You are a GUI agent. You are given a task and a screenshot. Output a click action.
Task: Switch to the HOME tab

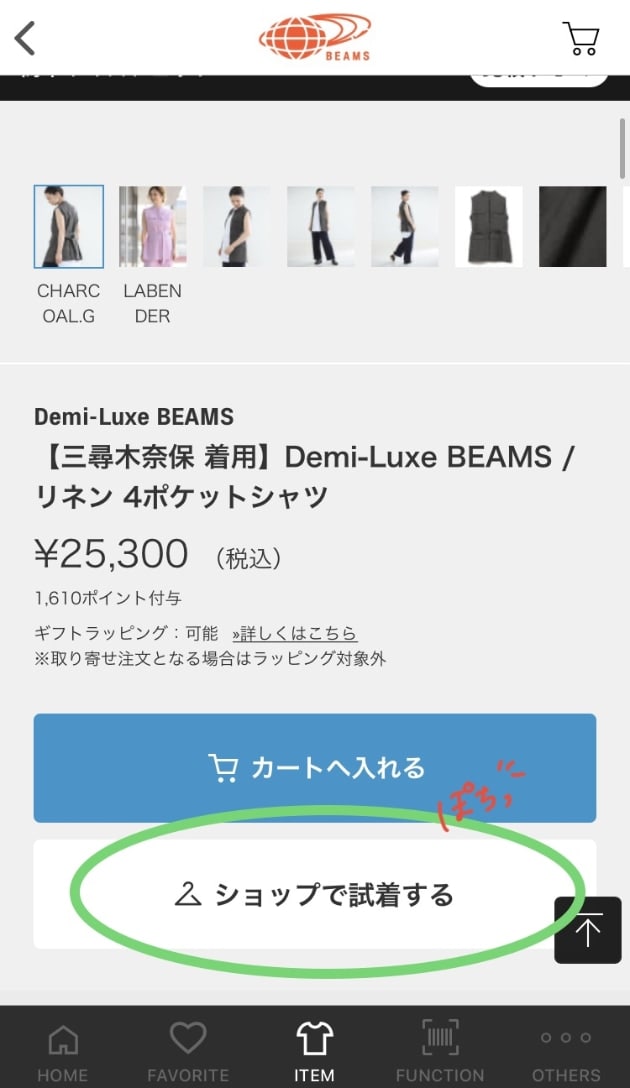pos(62,1052)
